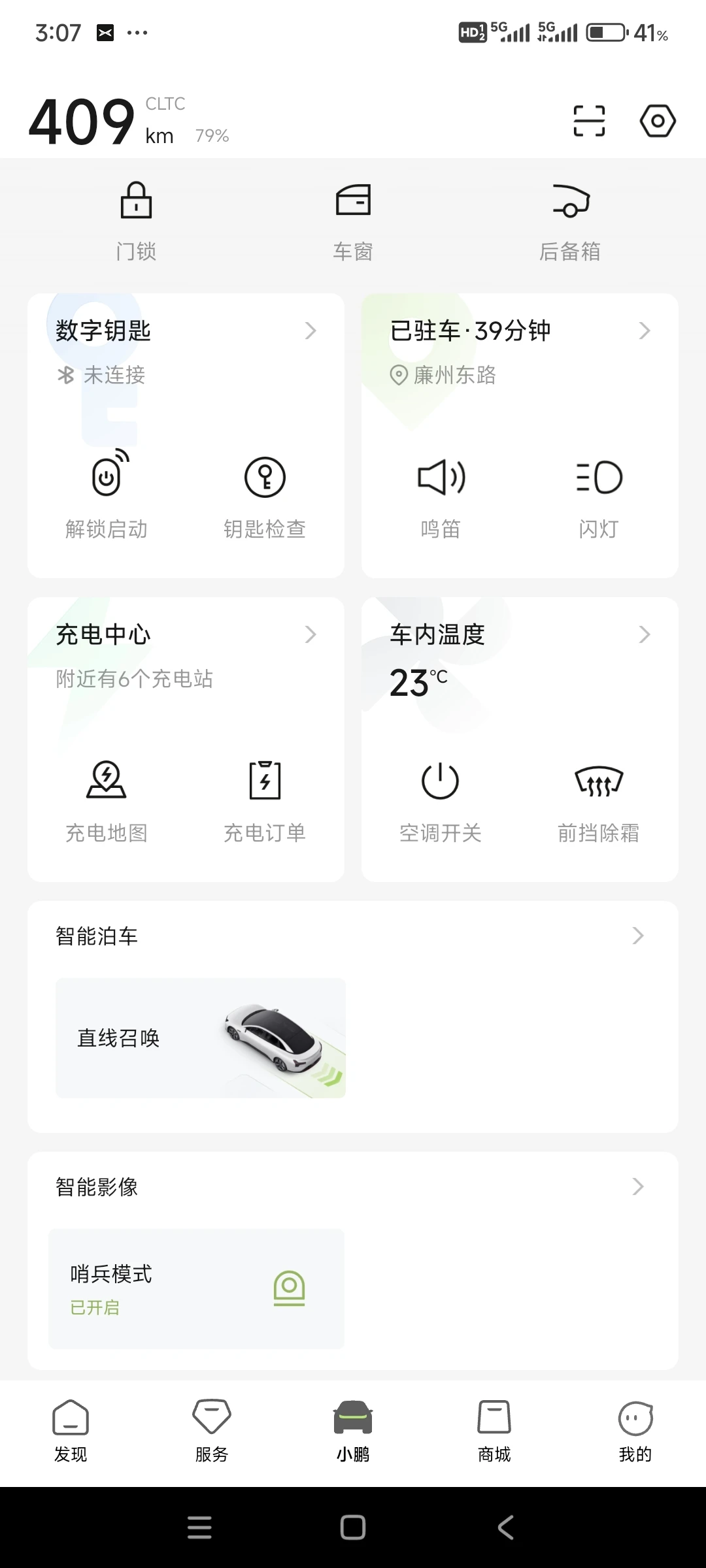Toggle the 空调开关 air conditioner power
706x1568 pixels.
441,798
